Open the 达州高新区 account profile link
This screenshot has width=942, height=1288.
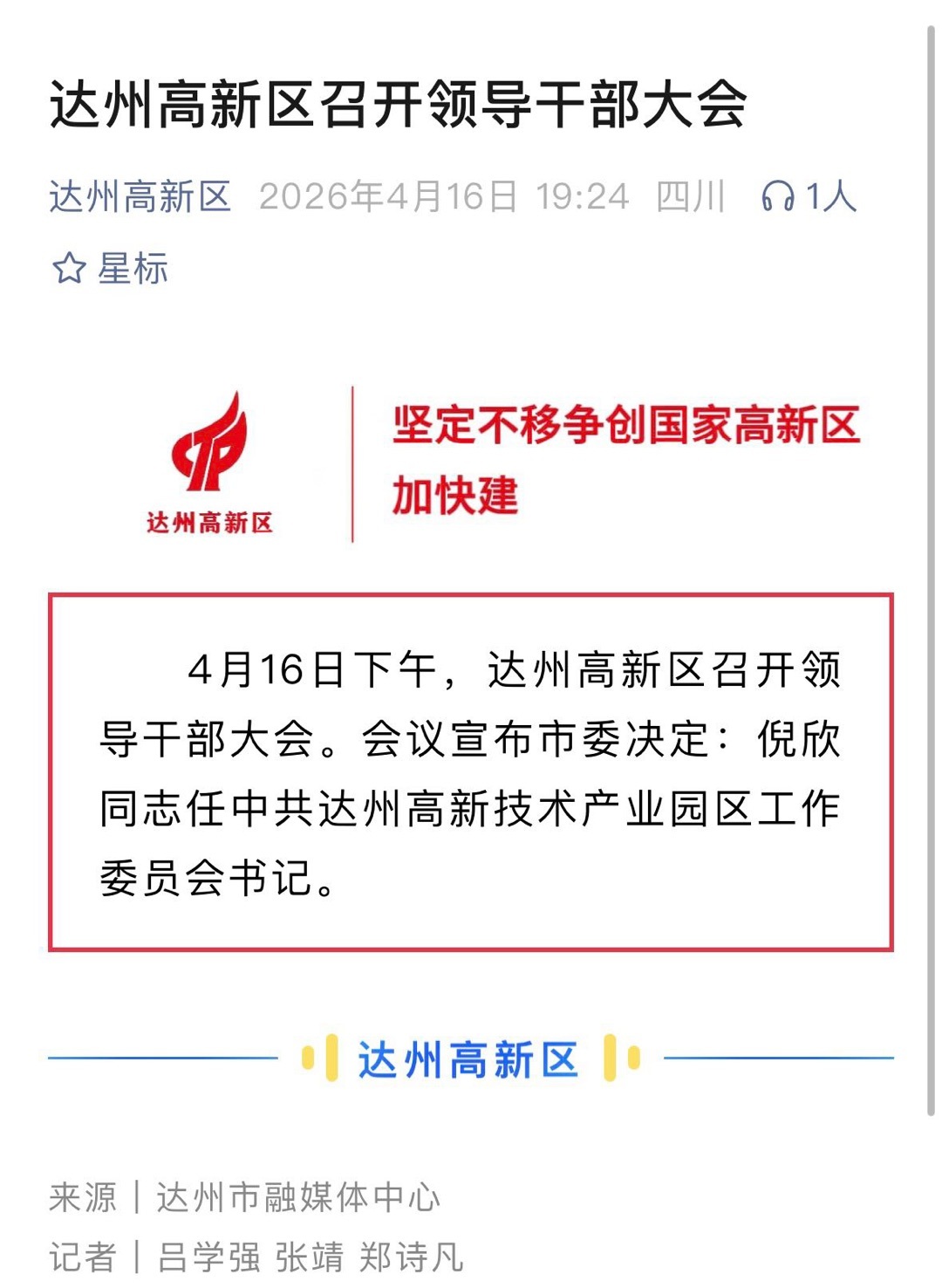(x=140, y=196)
